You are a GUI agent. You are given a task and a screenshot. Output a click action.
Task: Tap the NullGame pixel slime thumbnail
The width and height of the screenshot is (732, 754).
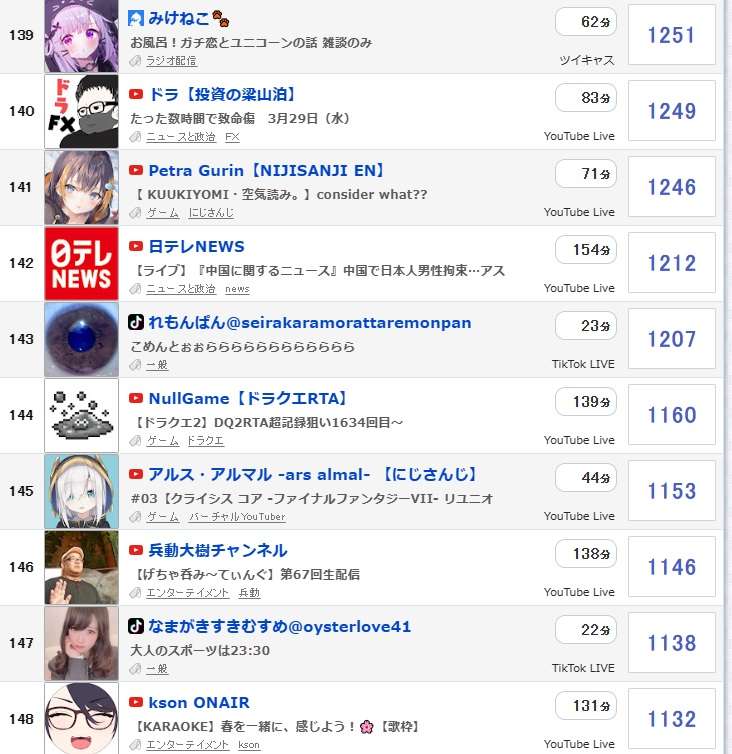pyautogui.click(x=81, y=415)
